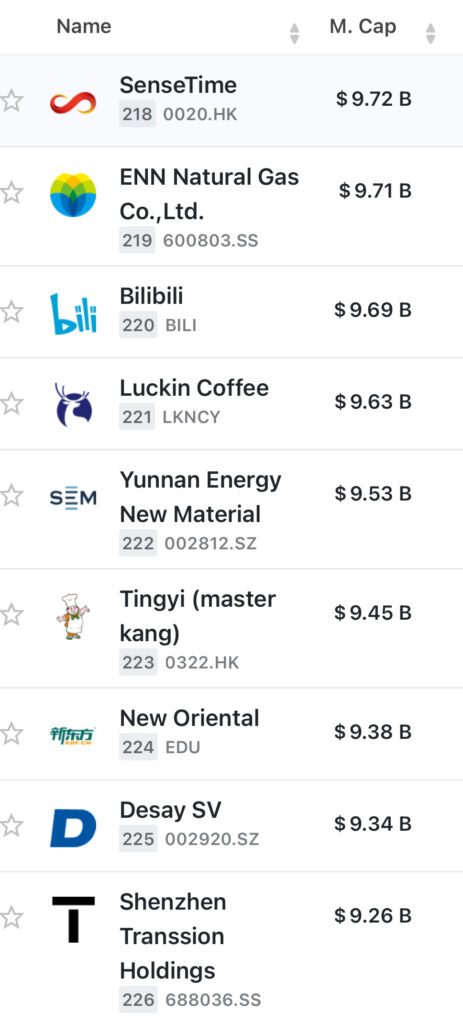Image resolution: width=463 pixels, height=1024 pixels.
Task: Favorite SenseTime with its star icon
Action: [x=11, y=101]
